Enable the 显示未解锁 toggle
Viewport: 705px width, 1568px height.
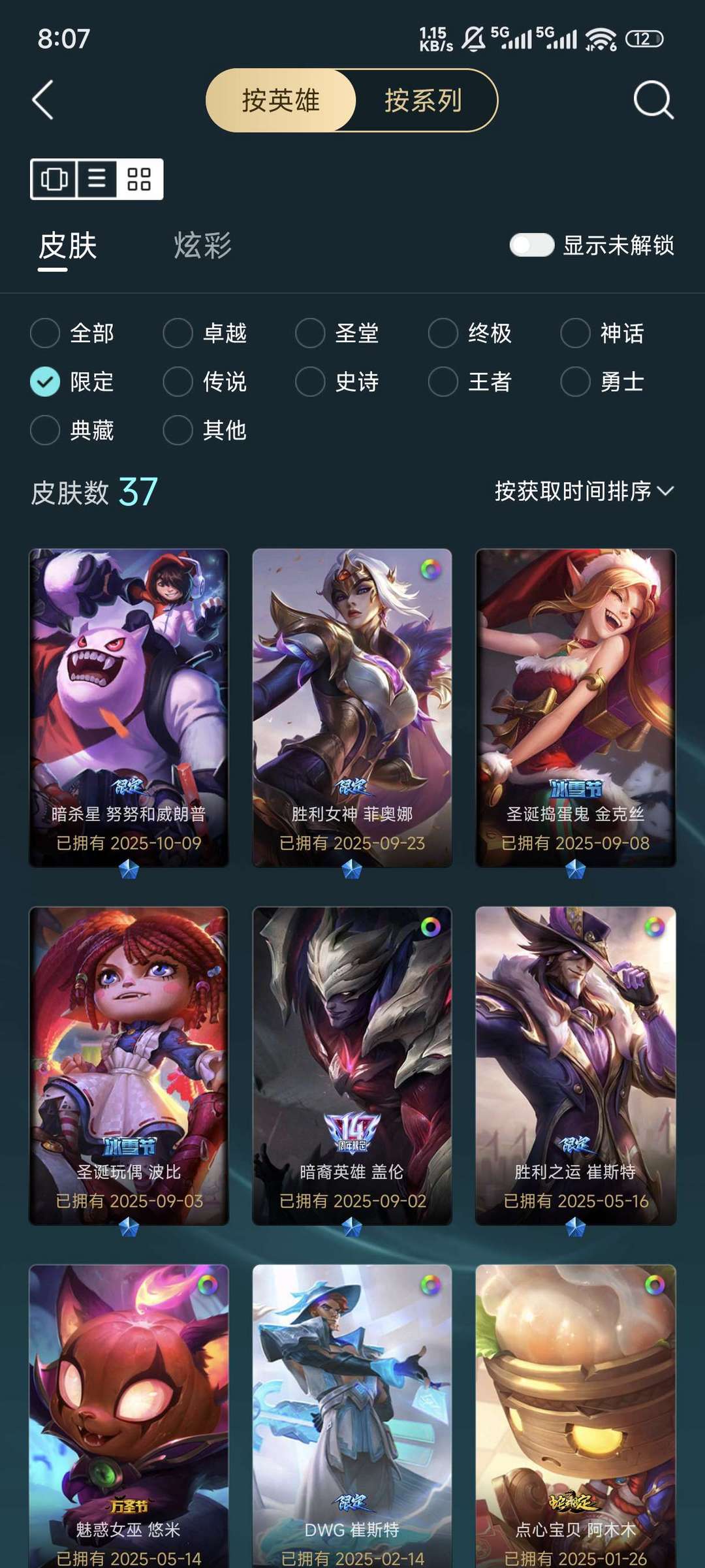[533, 244]
